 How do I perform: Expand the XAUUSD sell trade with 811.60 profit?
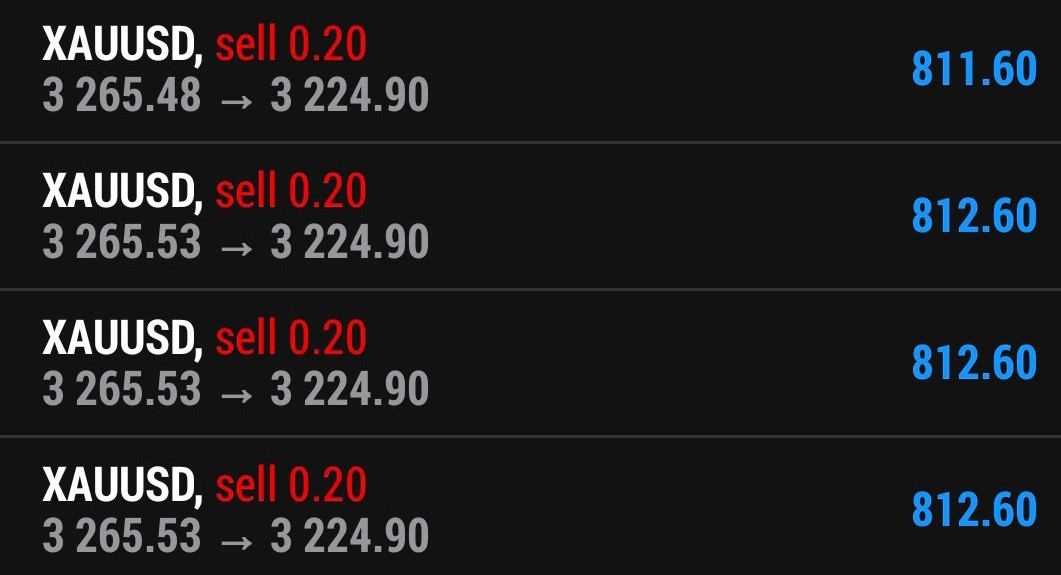point(530,70)
